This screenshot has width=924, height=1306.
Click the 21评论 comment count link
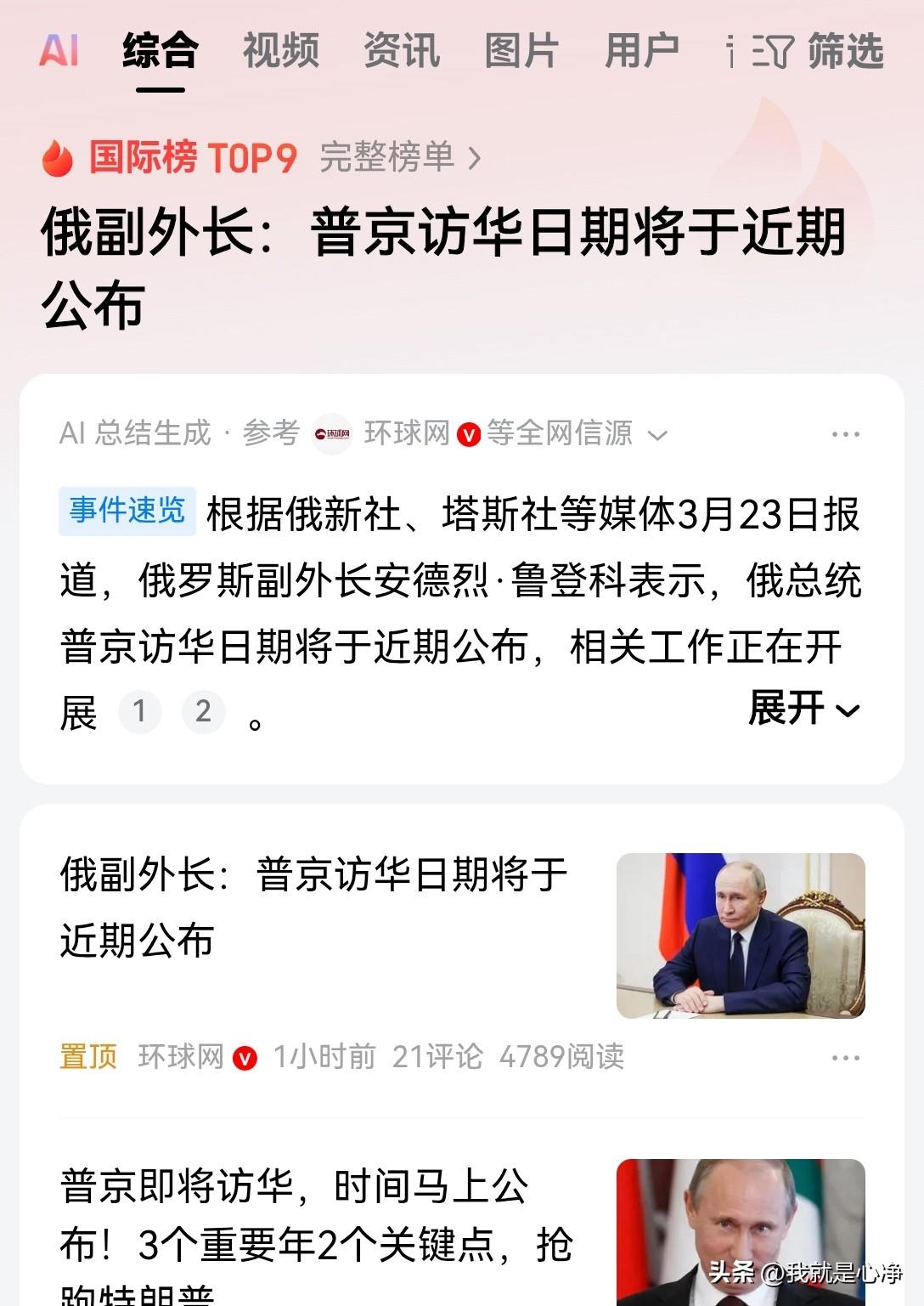438,1056
